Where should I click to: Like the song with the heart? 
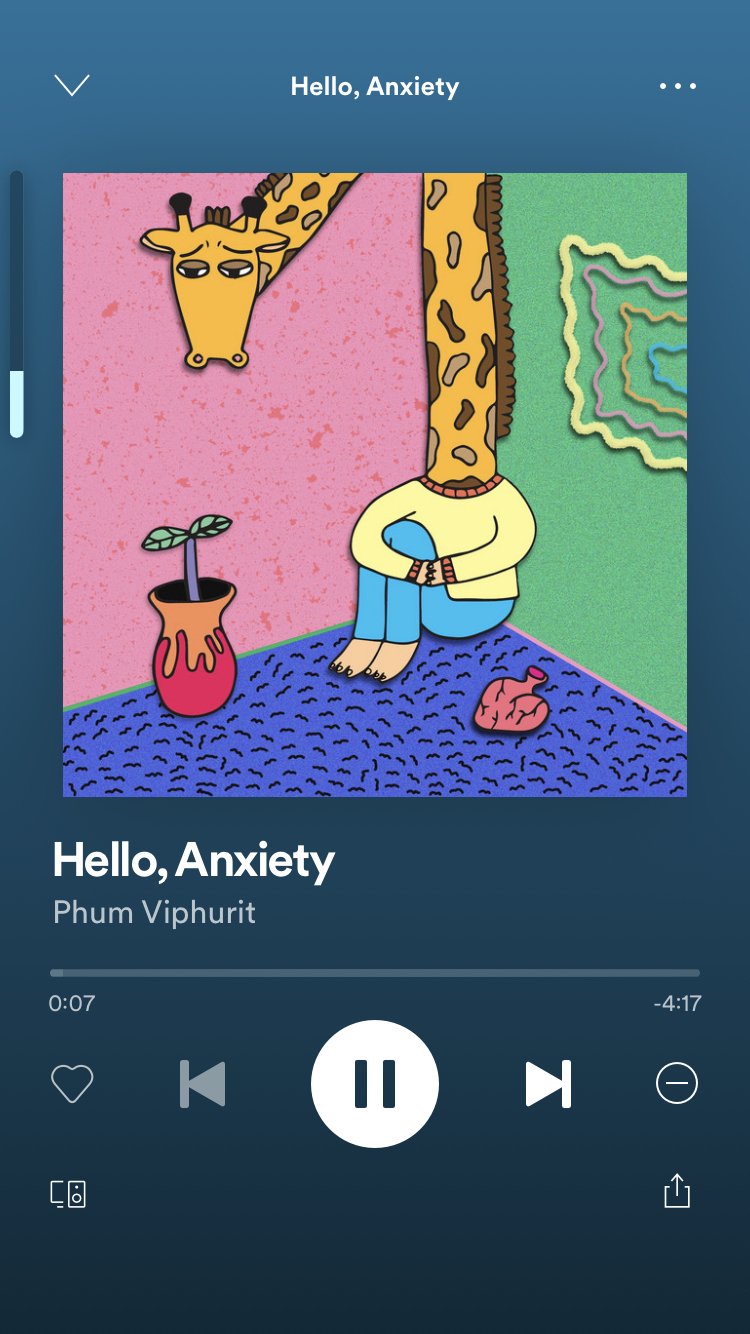(x=72, y=1084)
